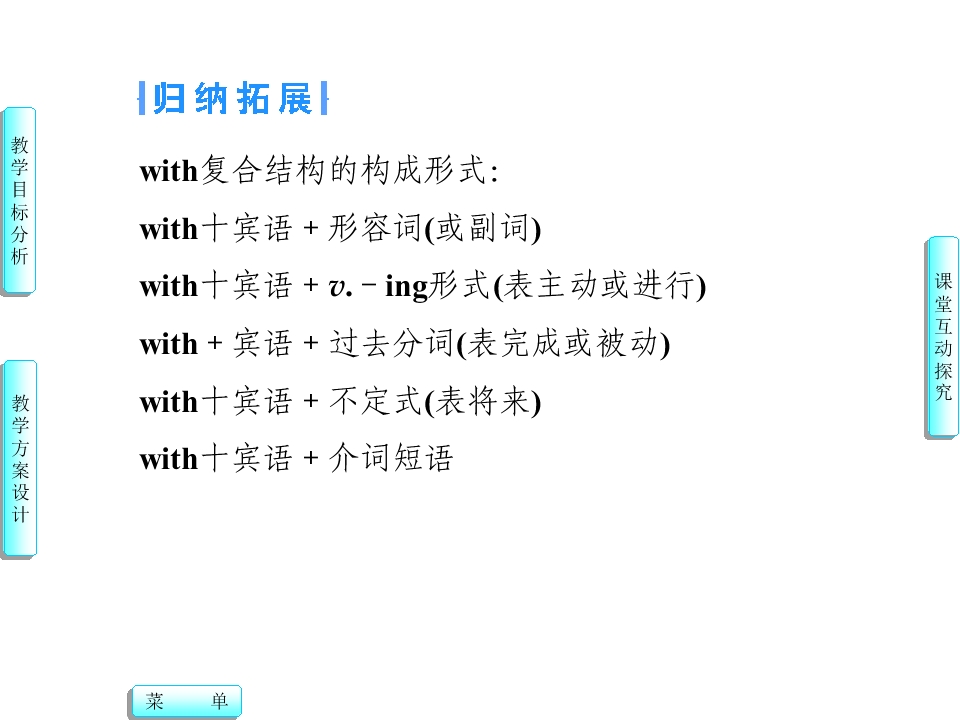The height and width of the screenshot is (720, 960).
Task: Open the 教学目标分析 section
Action: tap(19, 200)
